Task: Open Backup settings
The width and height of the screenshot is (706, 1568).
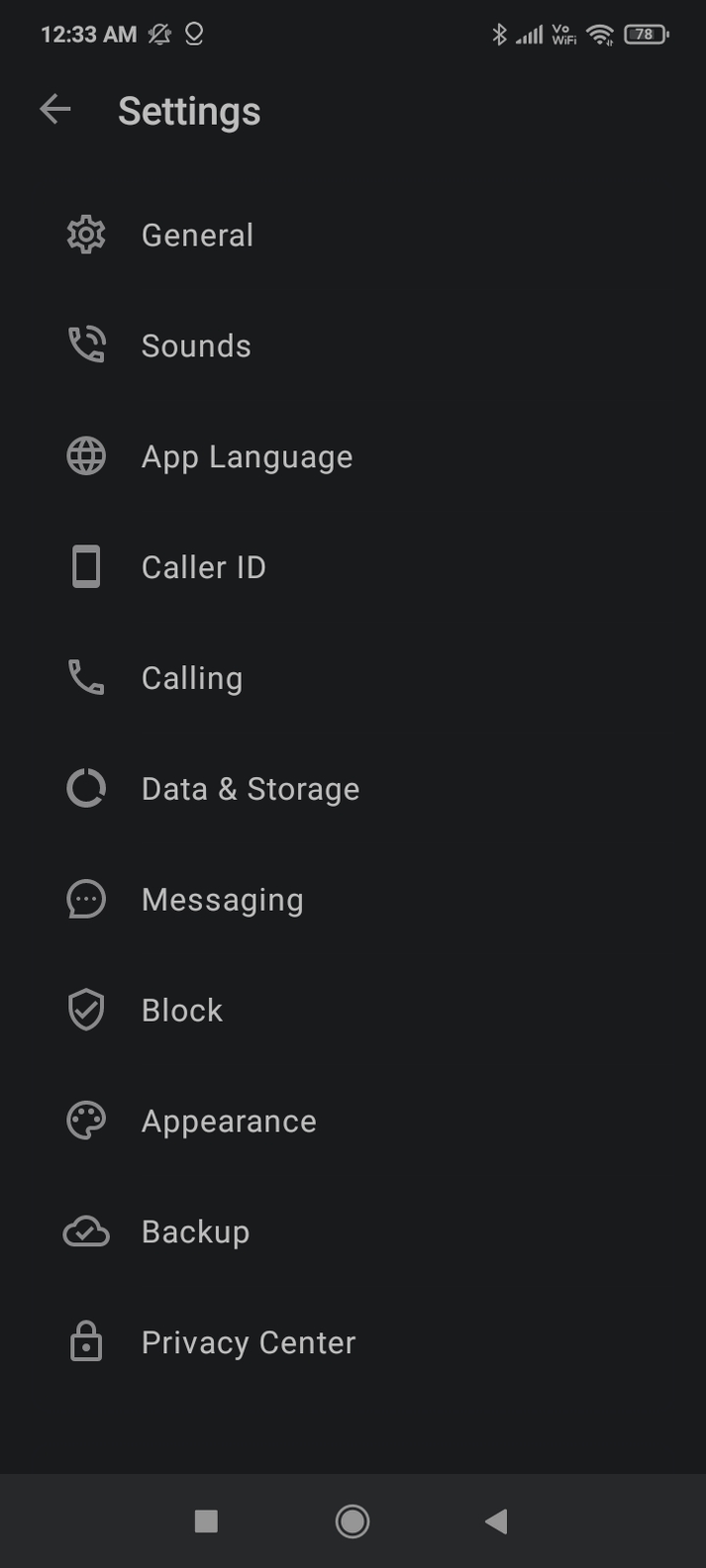Action: 353,1232
